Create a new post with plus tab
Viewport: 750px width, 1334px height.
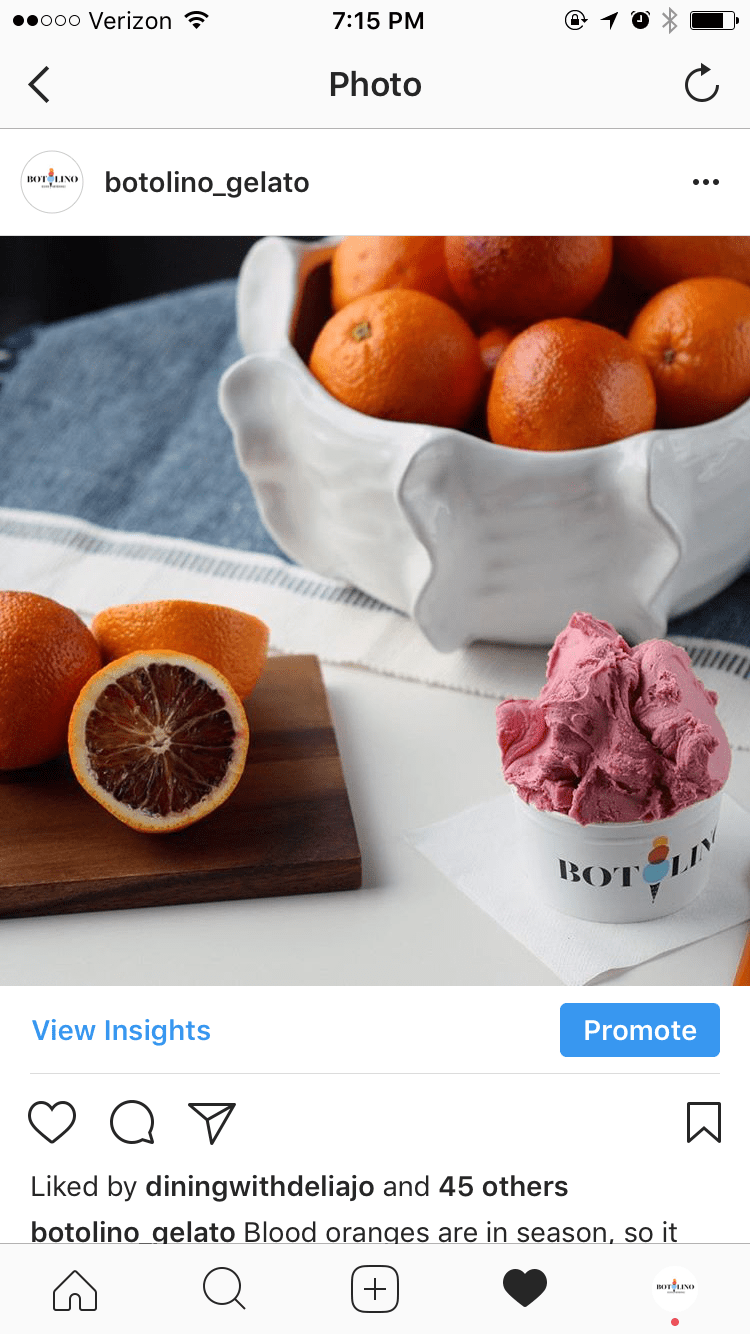[x=375, y=1289]
